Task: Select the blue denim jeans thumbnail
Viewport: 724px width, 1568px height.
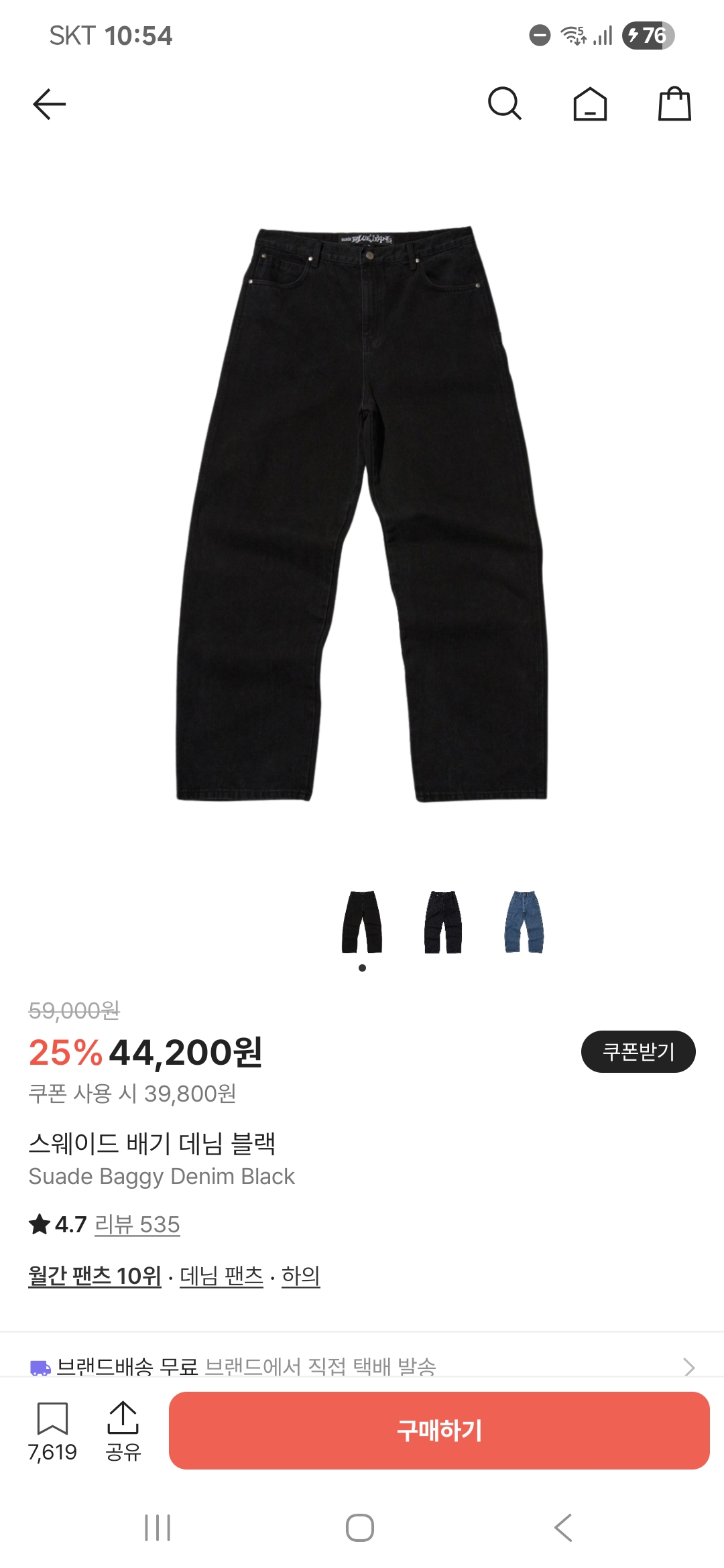Action: tap(524, 922)
